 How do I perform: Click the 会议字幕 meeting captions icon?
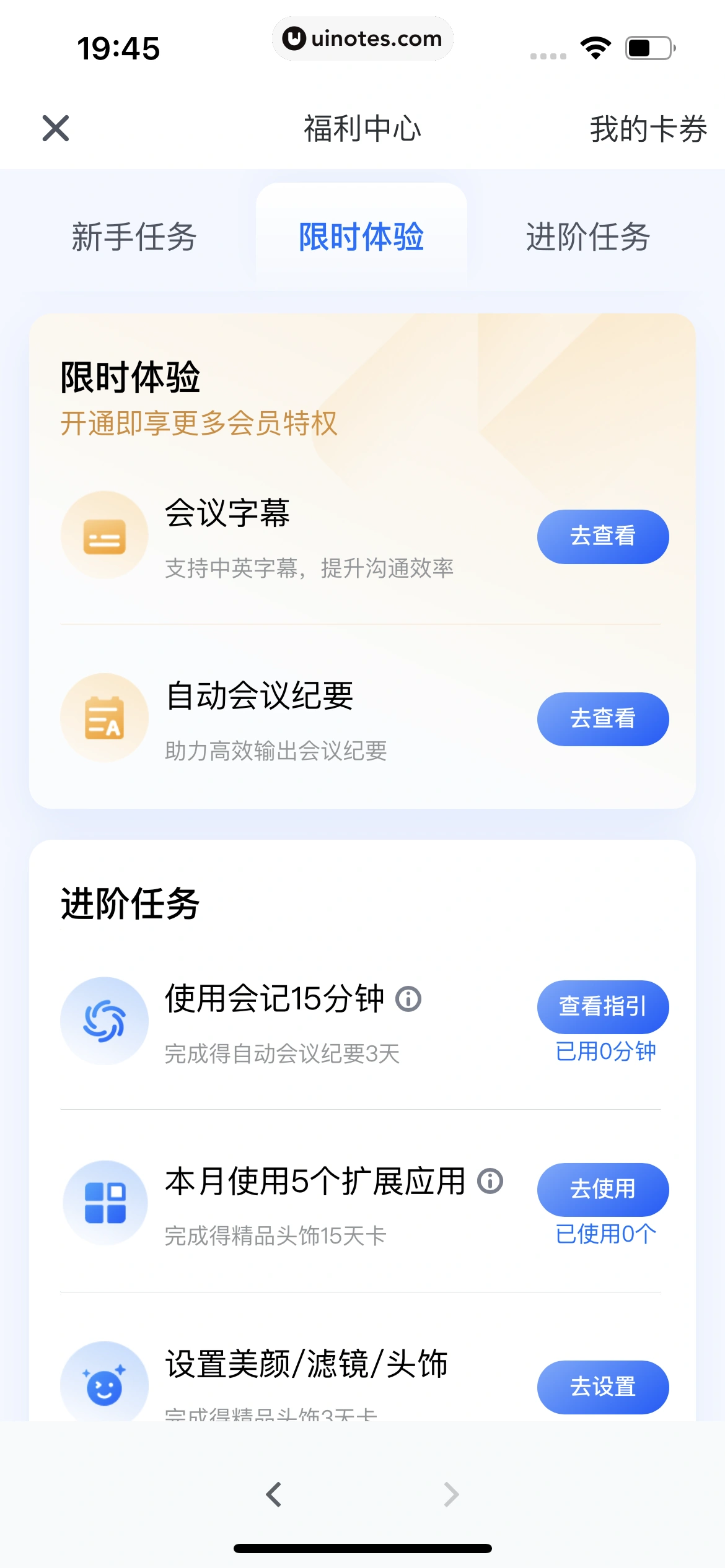[x=104, y=536]
